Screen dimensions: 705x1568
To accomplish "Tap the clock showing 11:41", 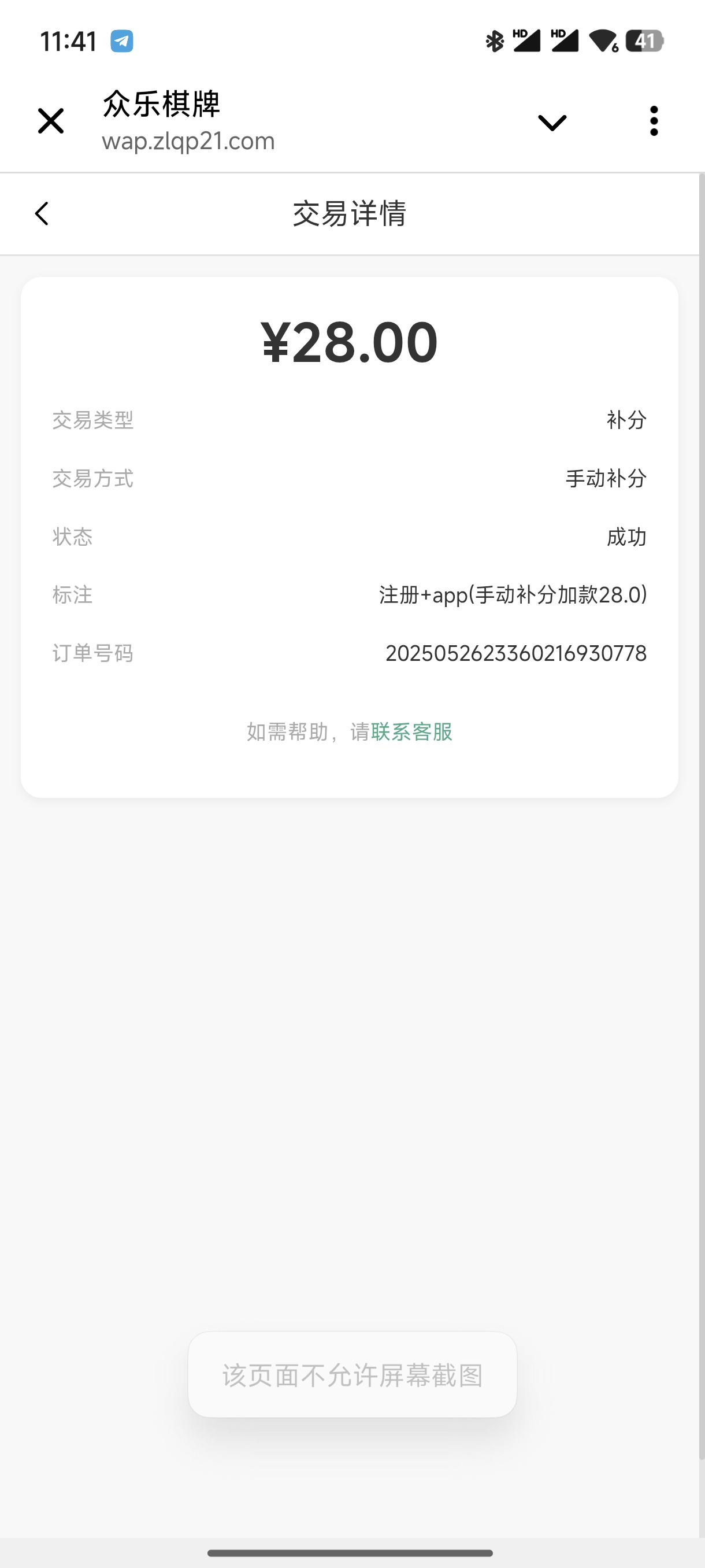I will pos(68,42).
